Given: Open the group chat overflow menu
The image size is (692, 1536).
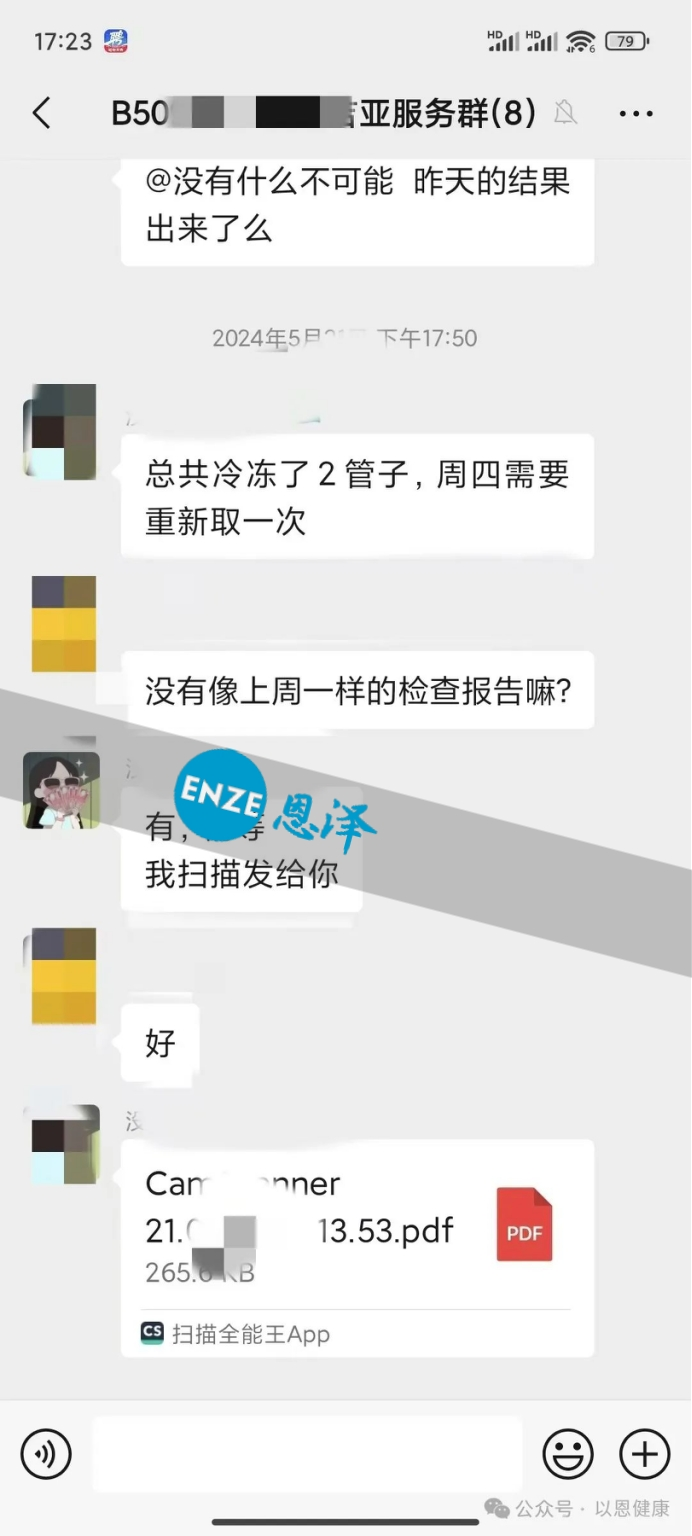Looking at the screenshot, I should pos(636,114).
